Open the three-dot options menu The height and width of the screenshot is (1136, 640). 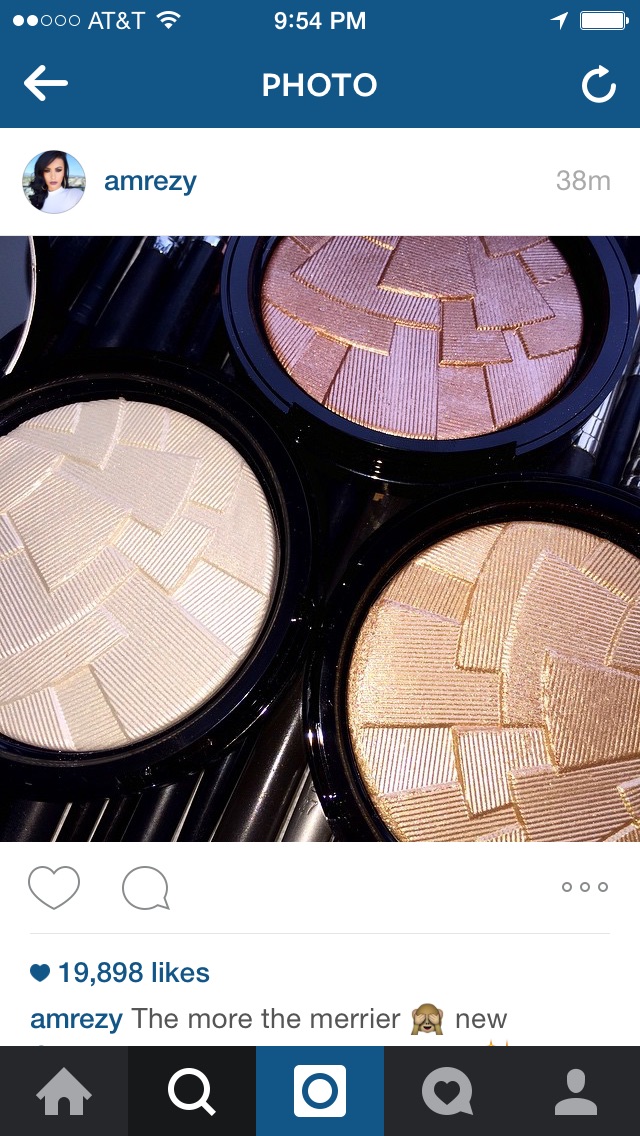tap(585, 887)
